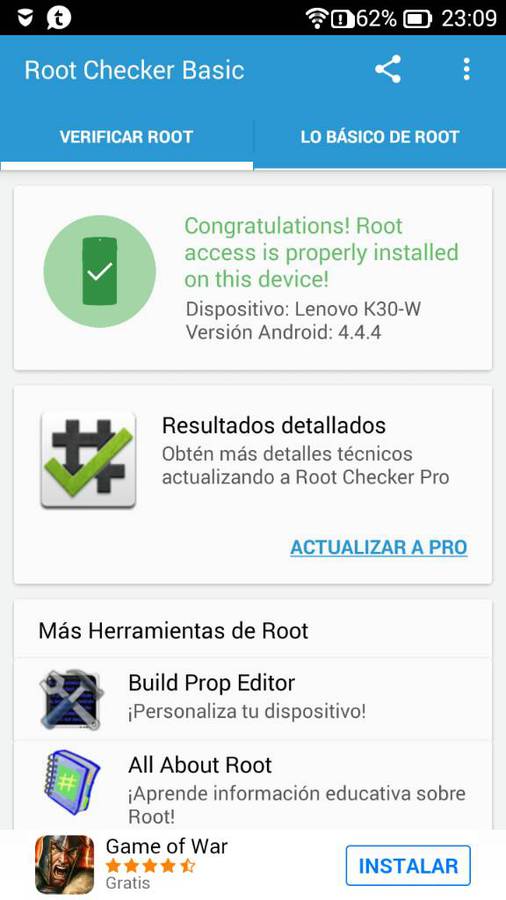Tap the Actualizar a Pro link
This screenshot has height=900, width=506.
[379, 547]
